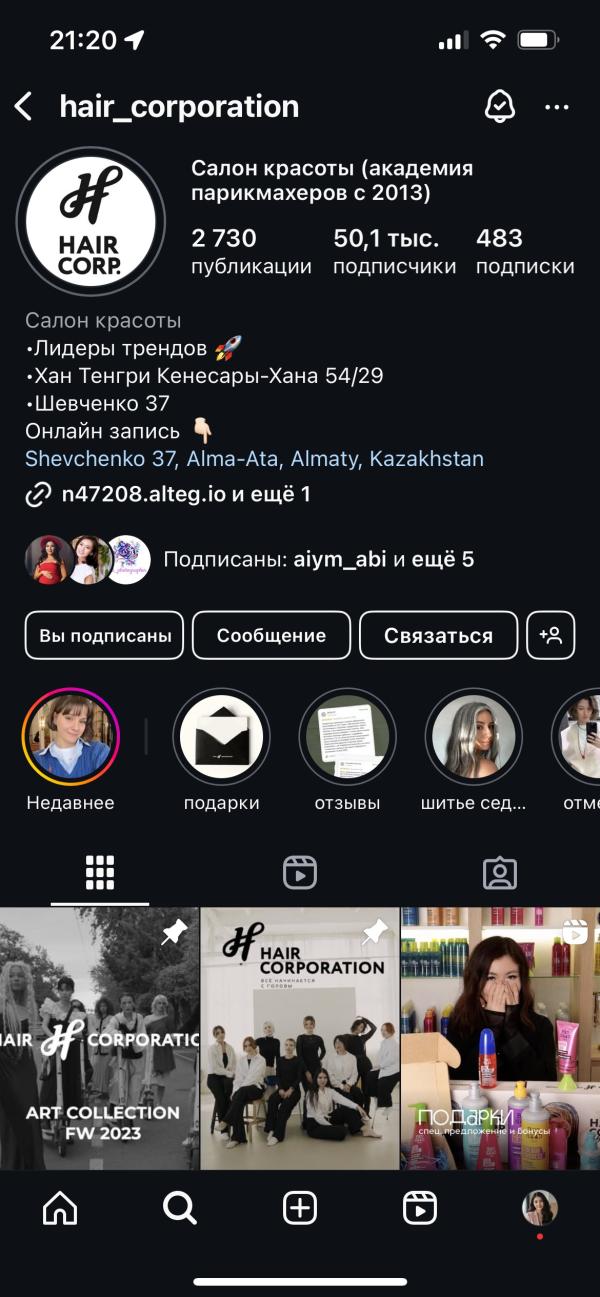Screen dimensions: 600x1297
Task: Open my own profile tab
Action: (x=540, y=1208)
